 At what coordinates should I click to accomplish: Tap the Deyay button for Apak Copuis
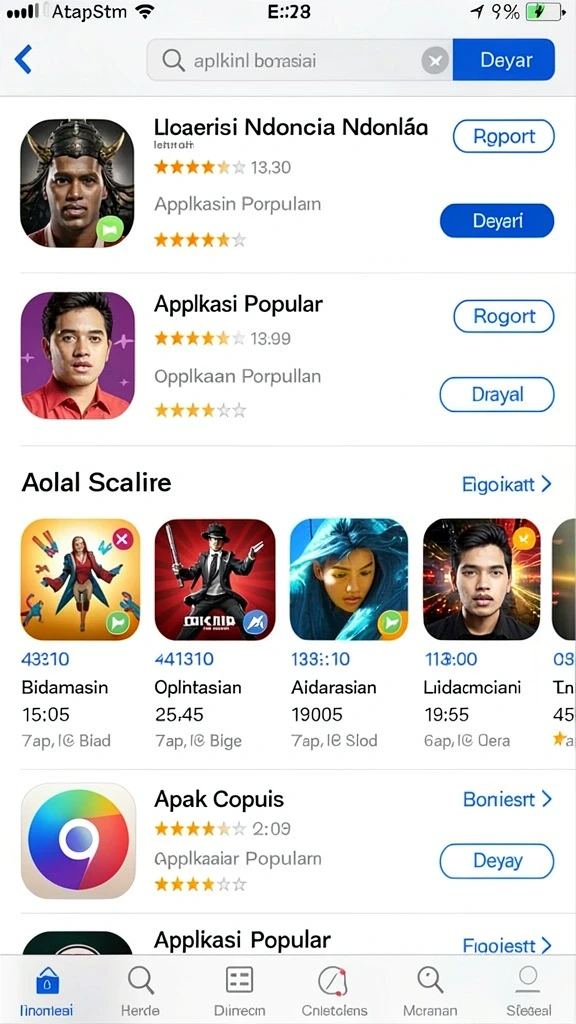[497, 861]
